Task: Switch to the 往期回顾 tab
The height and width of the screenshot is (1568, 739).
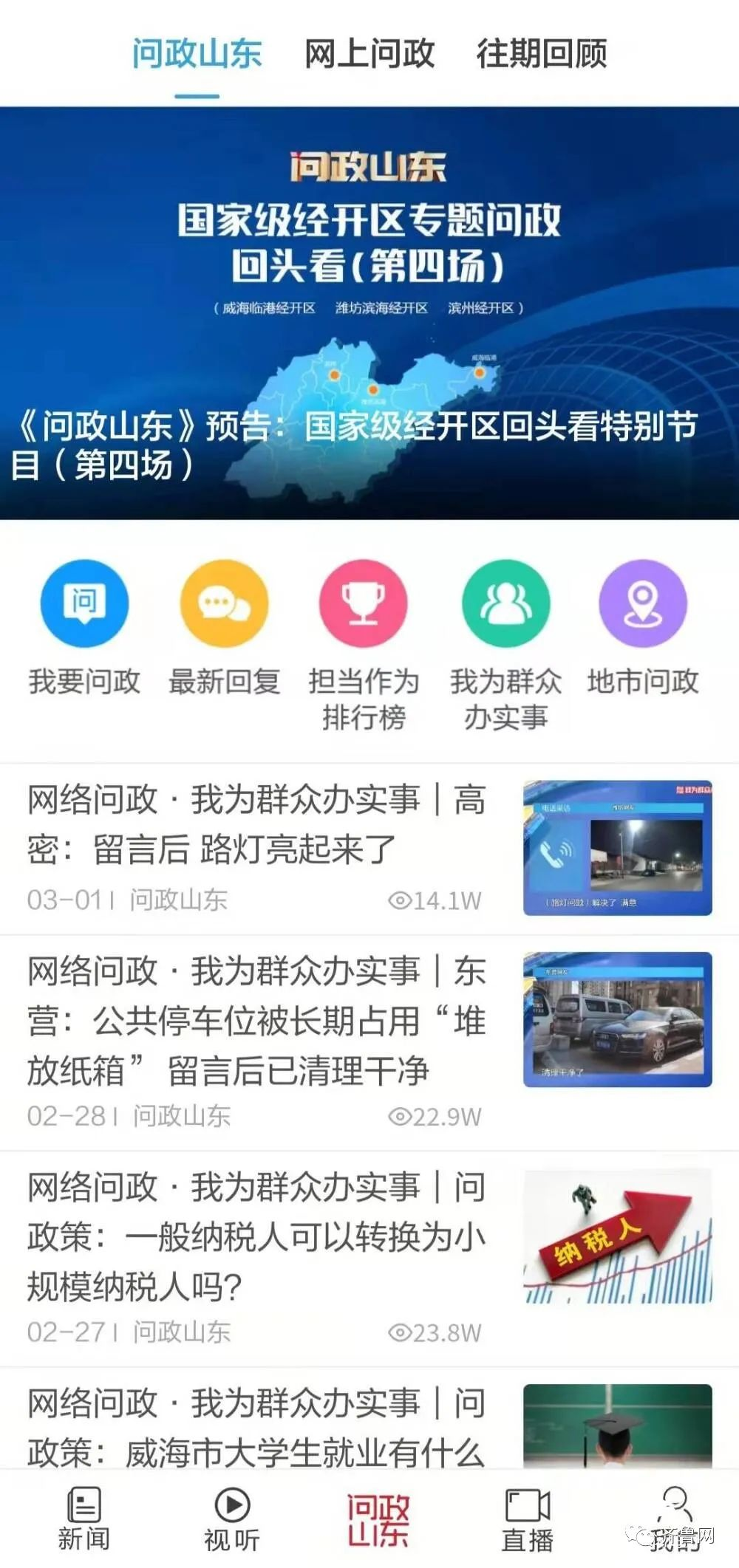Action: pos(545,53)
